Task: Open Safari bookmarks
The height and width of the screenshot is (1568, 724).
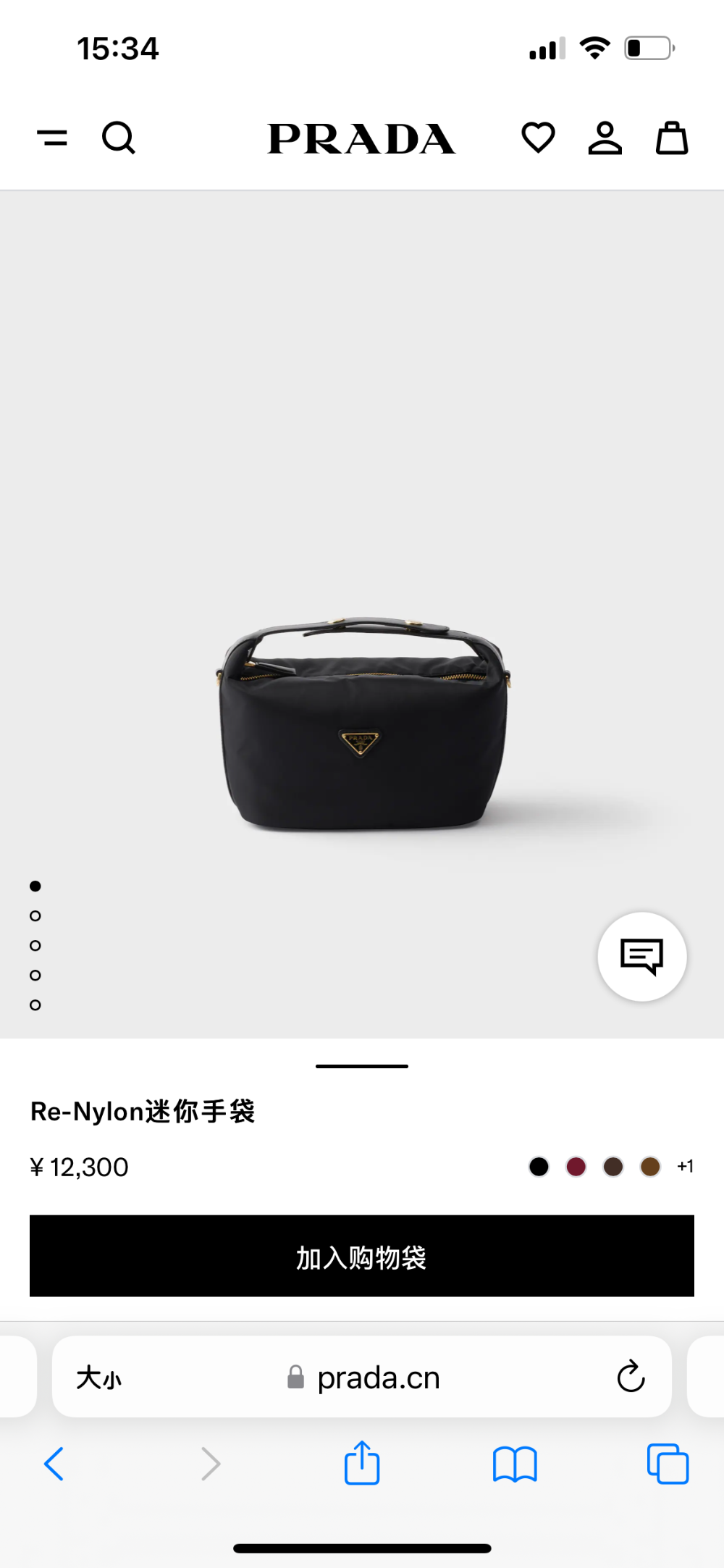Action: click(515, 1464)
